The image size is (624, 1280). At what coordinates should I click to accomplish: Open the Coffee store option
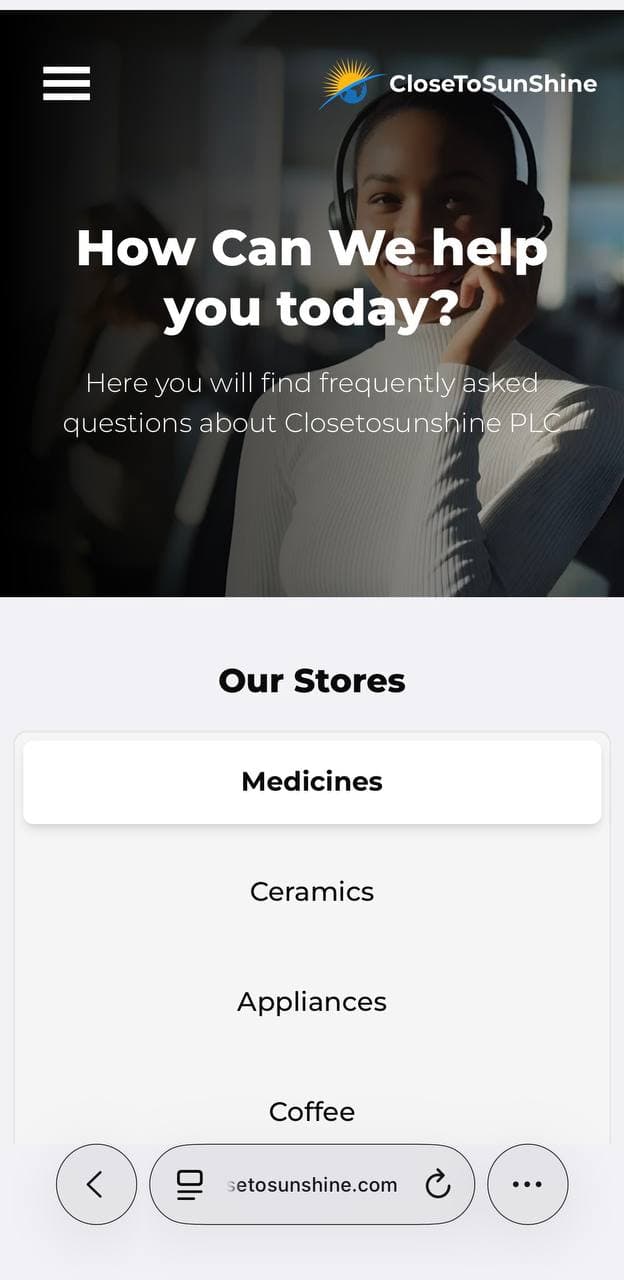coord(312,1112)
